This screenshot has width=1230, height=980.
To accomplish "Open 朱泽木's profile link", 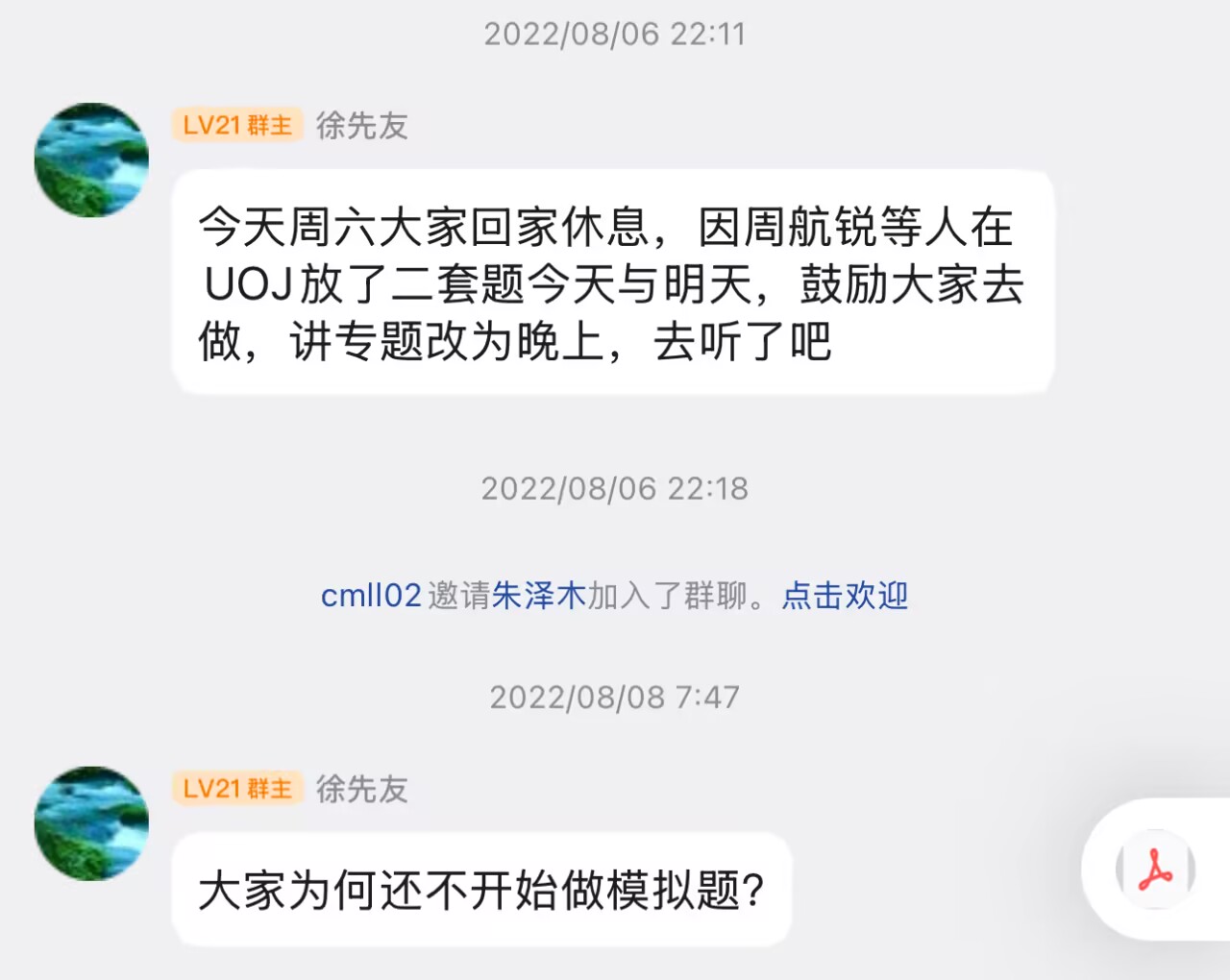I will point(538,596).
